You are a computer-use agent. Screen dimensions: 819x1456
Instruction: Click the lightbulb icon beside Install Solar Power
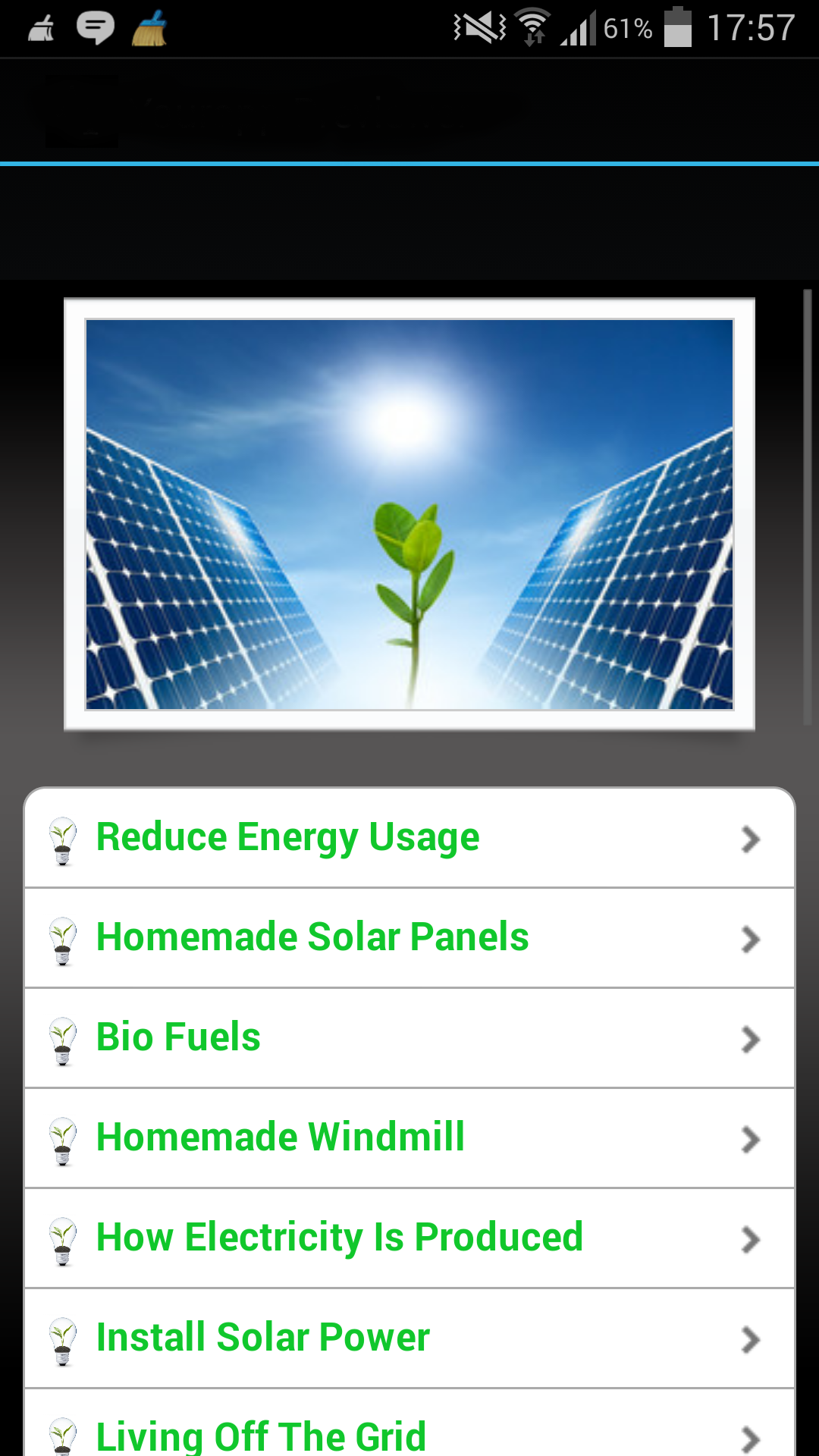64,1338
